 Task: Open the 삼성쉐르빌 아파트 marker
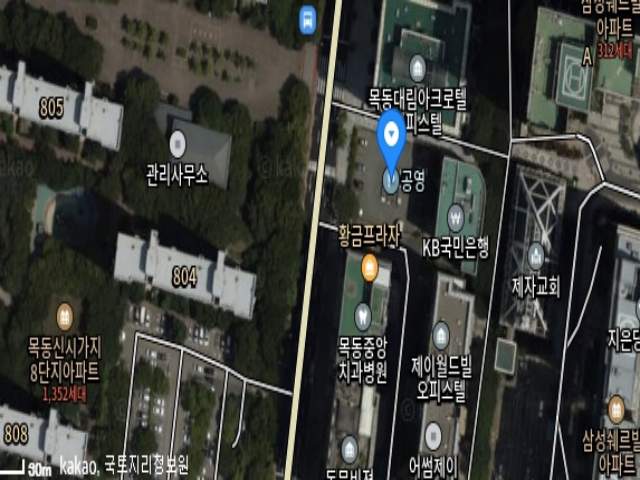[x=618, y=407]
